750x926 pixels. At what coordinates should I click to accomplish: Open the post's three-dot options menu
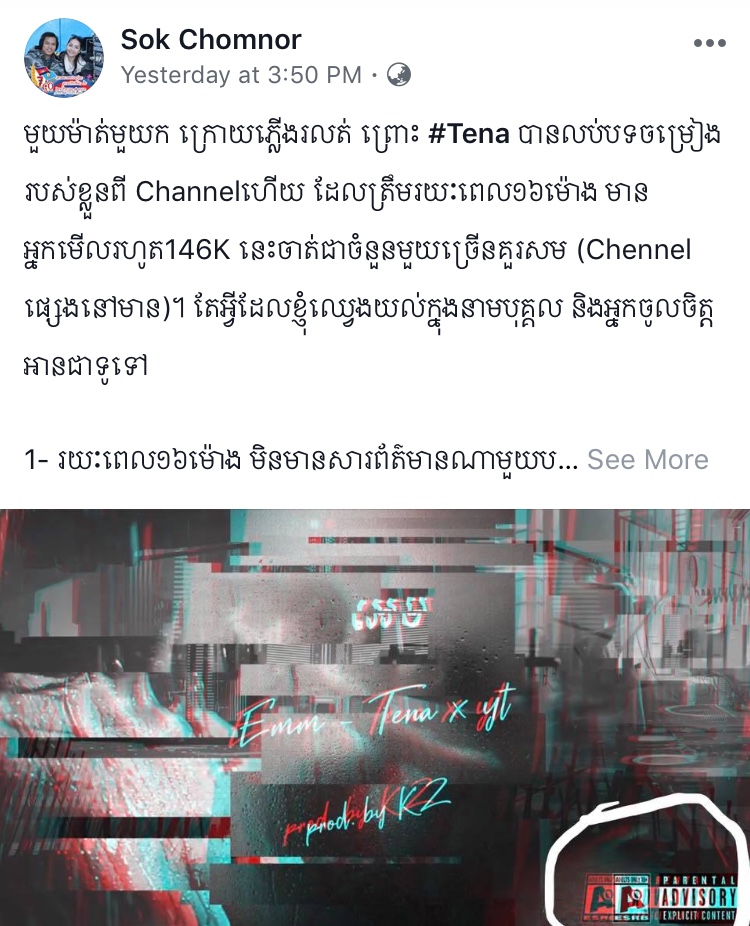pyautogui.click(x=709, y=44)
